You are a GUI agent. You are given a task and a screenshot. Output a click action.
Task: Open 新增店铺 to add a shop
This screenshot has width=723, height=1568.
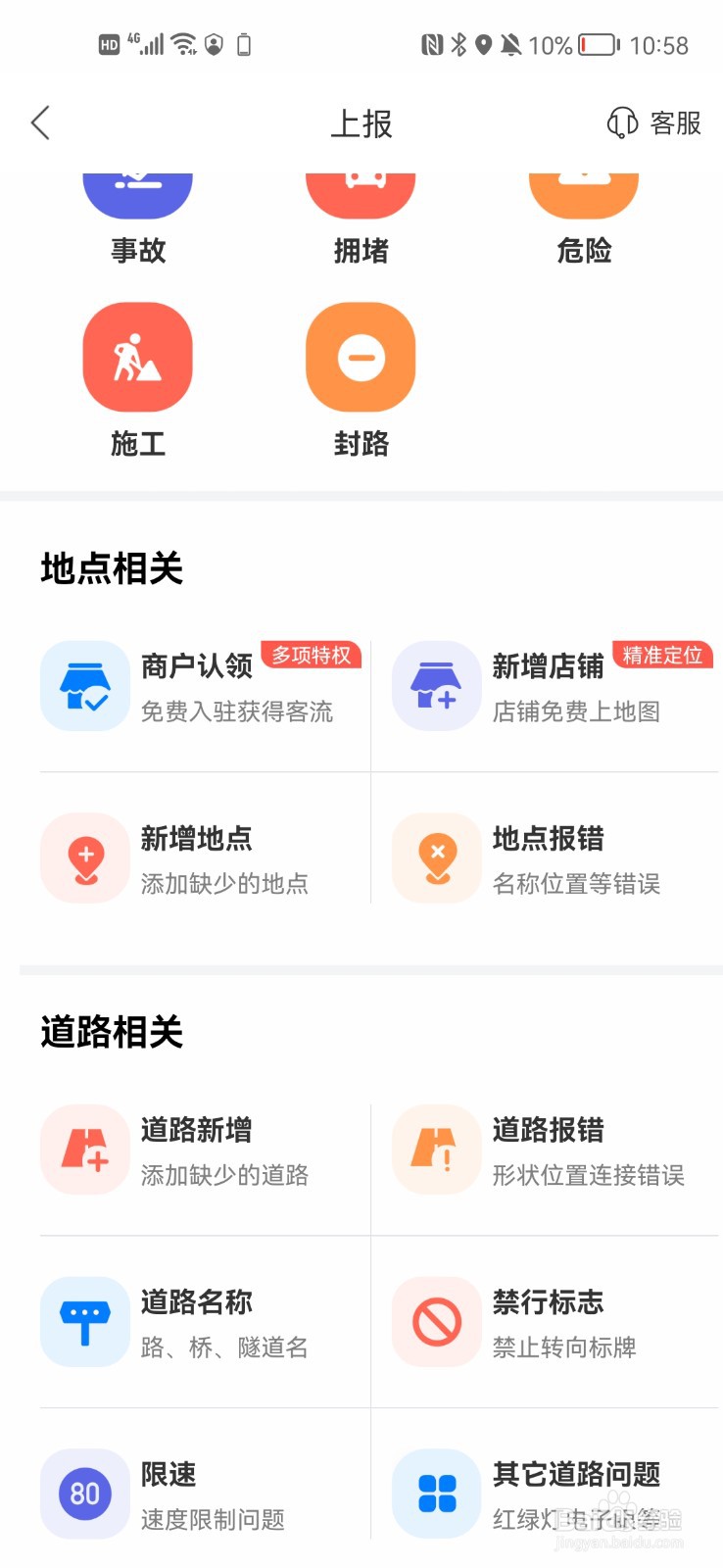click(552, 685)
